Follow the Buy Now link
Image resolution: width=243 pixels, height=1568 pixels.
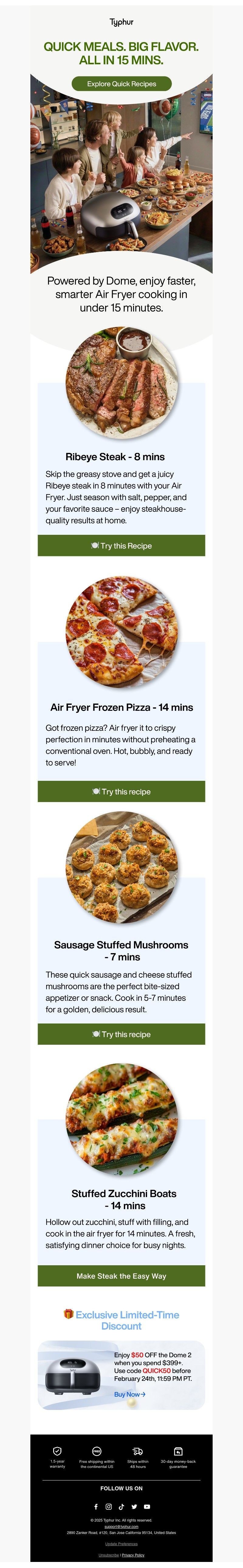click(129, 1394)
